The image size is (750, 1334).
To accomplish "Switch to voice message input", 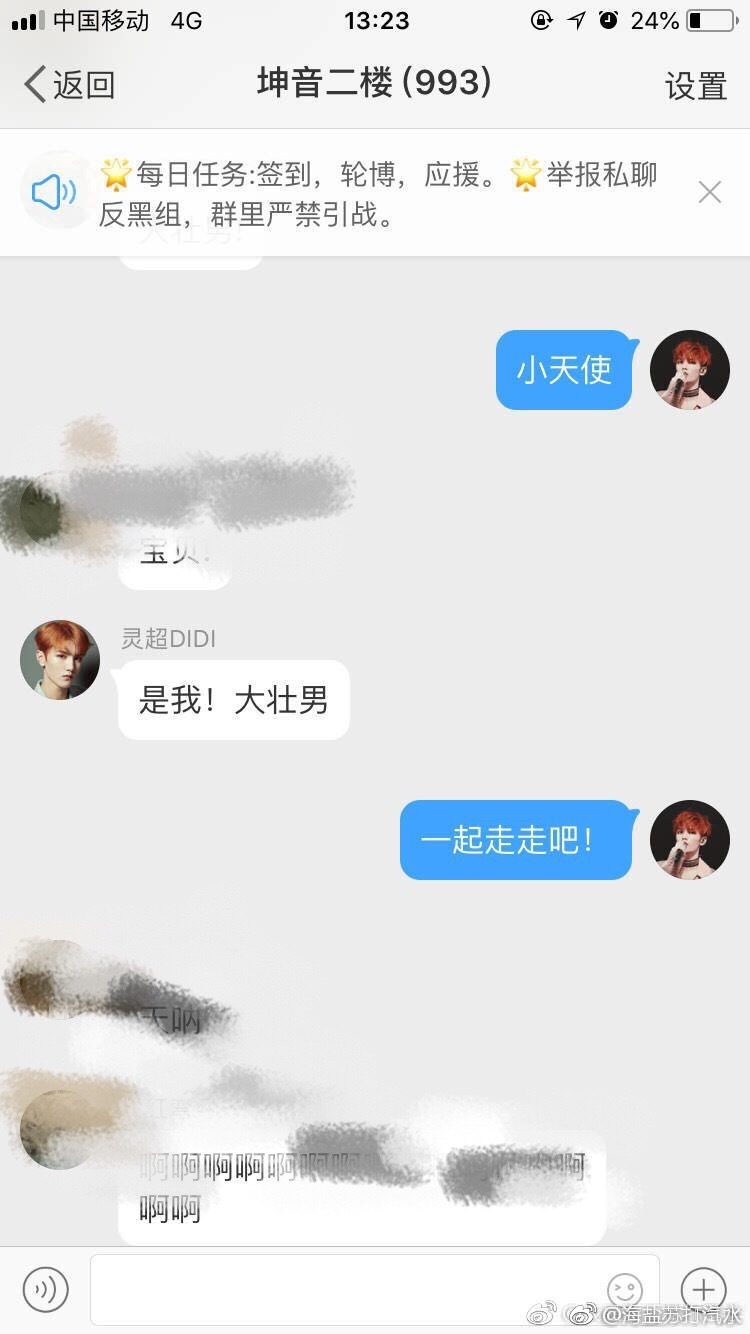I will (x=46, y=1289).
